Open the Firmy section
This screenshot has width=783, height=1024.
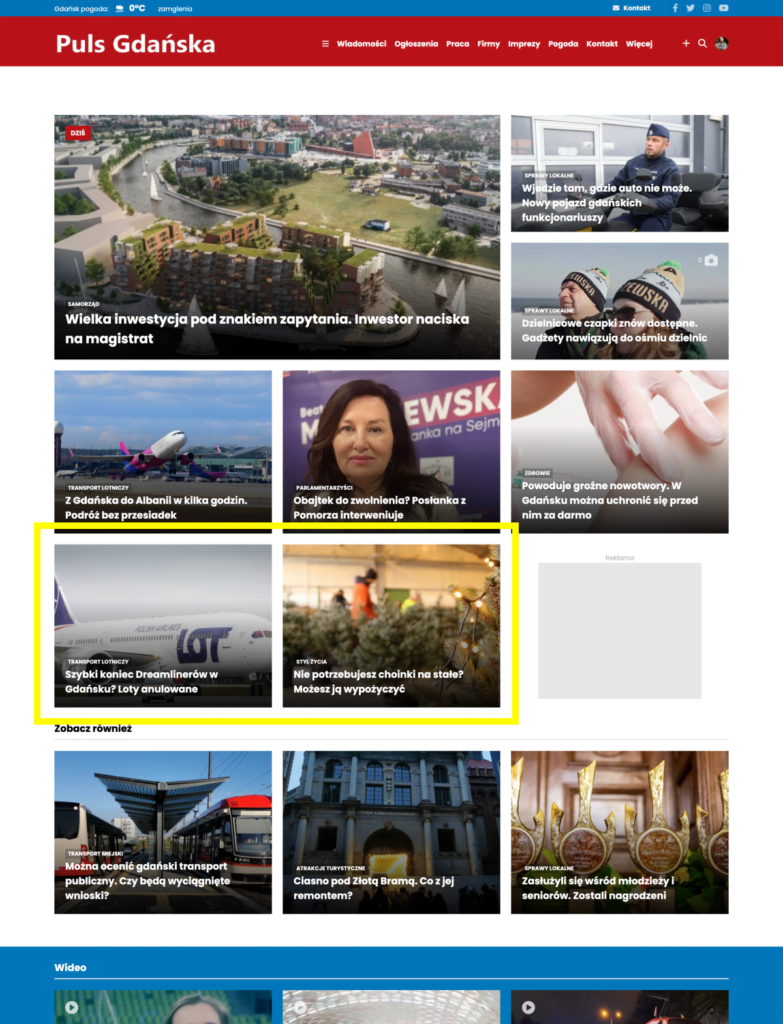[488, 44]
